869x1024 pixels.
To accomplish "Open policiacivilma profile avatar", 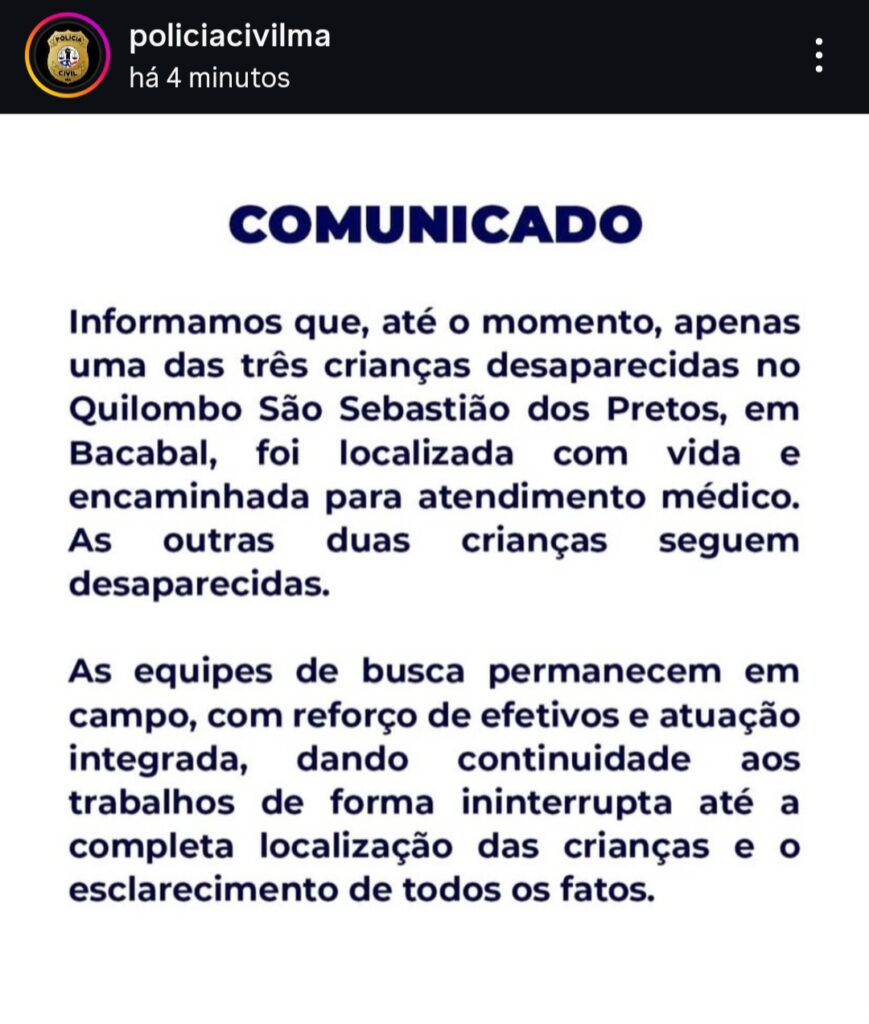I will [67, 56].
